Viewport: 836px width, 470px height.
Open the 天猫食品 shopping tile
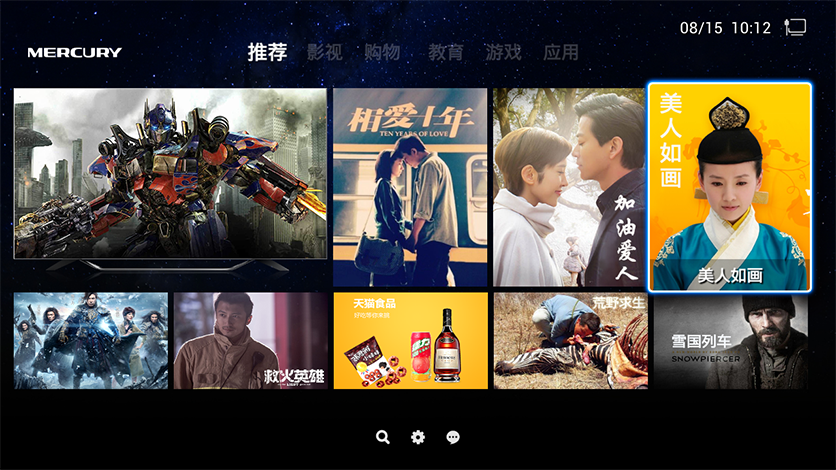tap(410, 340)
